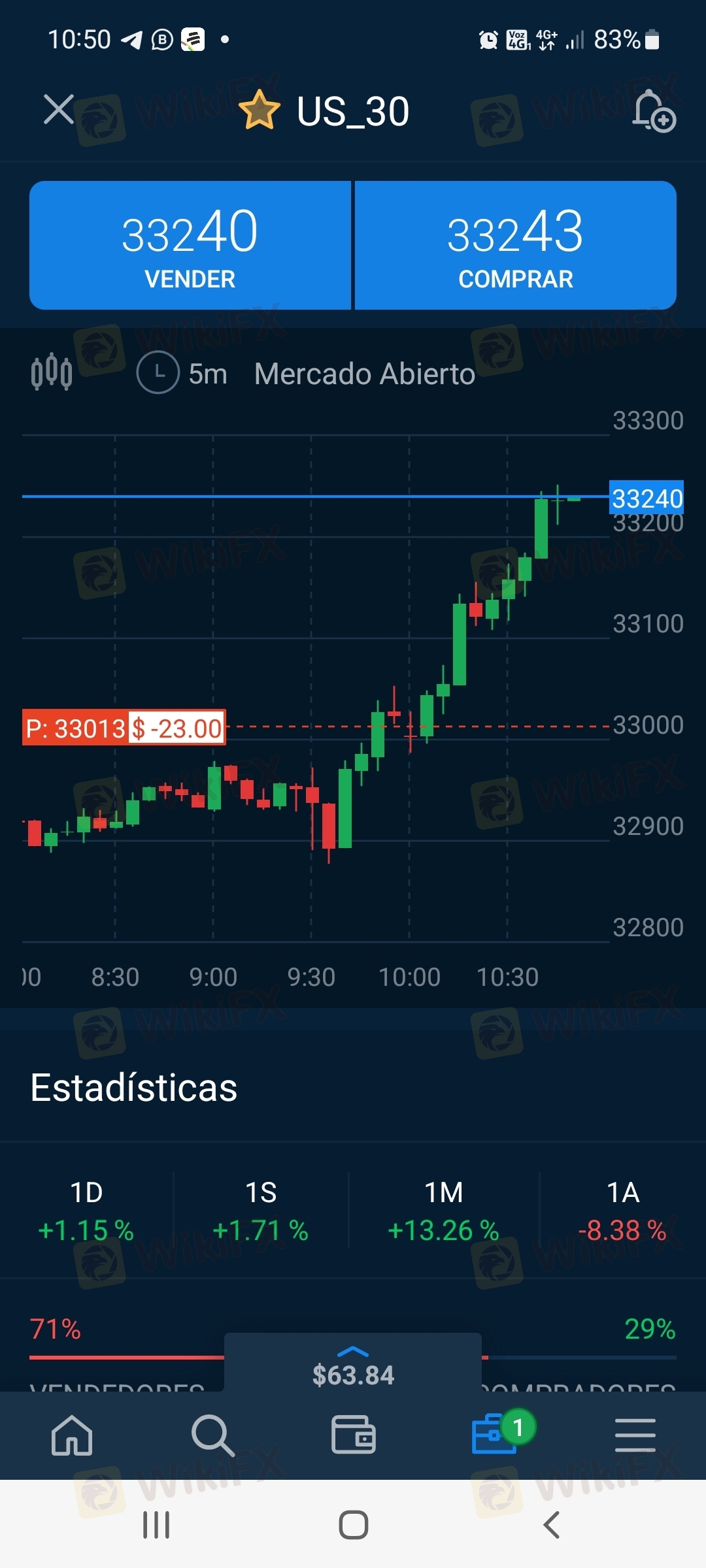Open the wallet tab

[354, 1435]
